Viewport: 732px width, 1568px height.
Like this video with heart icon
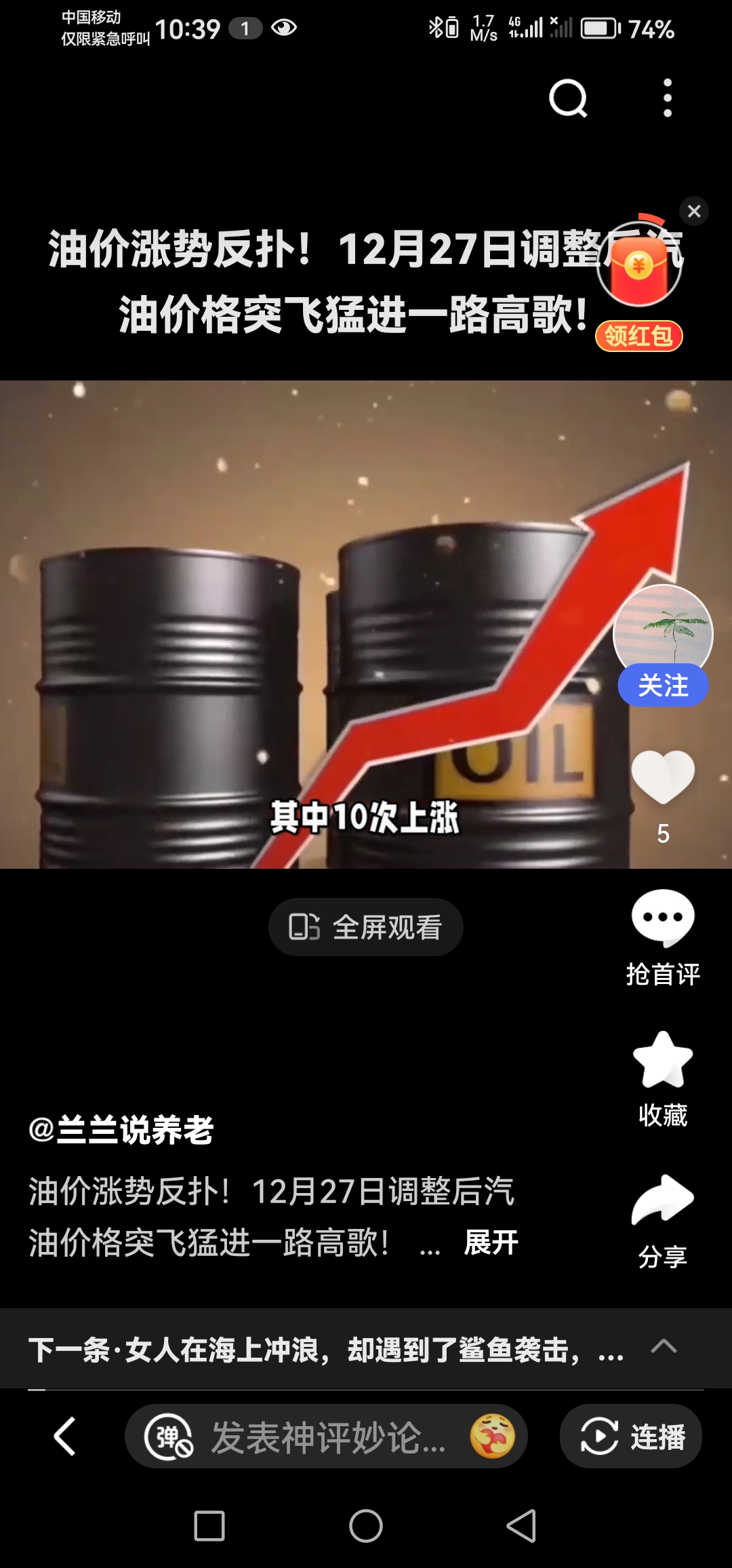click(663, 779)
